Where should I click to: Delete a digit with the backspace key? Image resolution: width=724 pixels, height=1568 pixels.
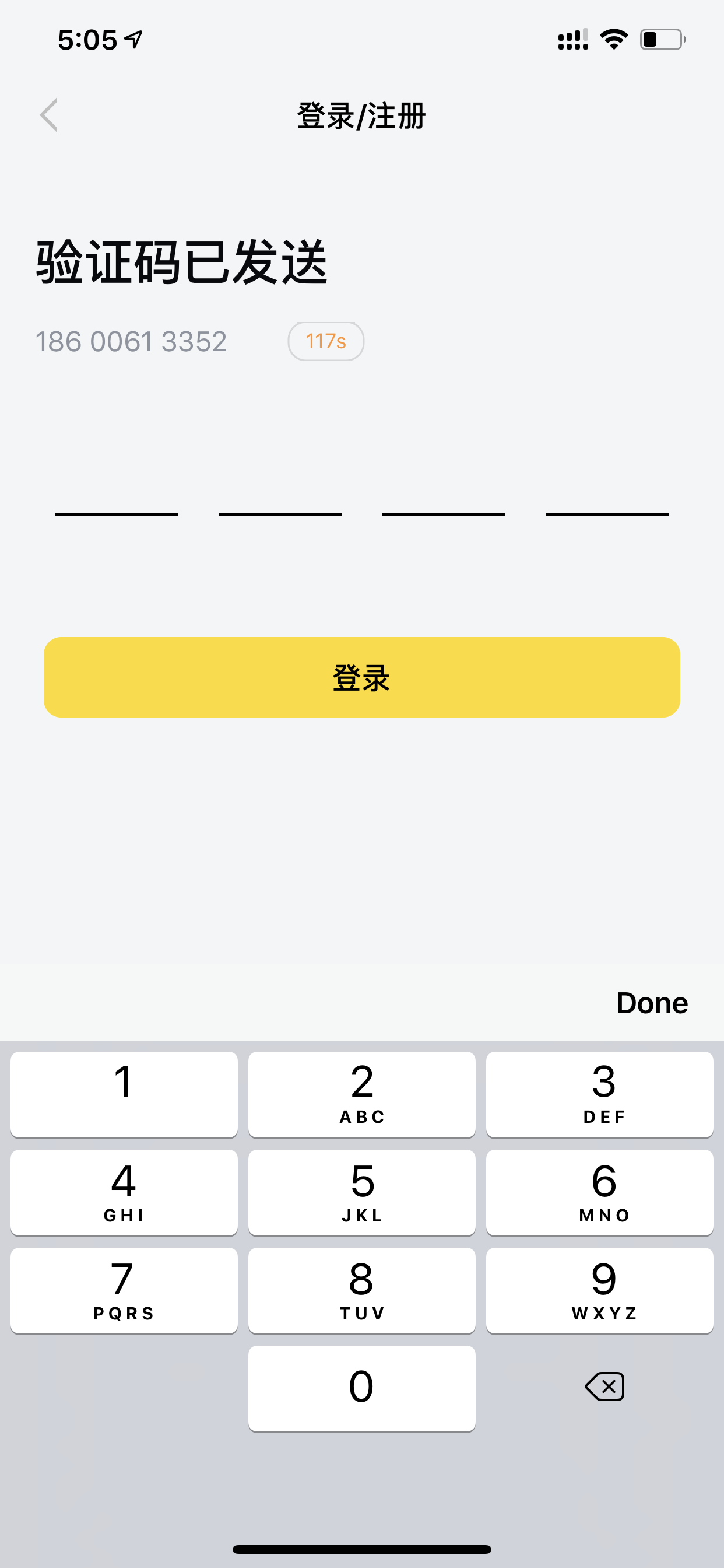click(603, 1387)
